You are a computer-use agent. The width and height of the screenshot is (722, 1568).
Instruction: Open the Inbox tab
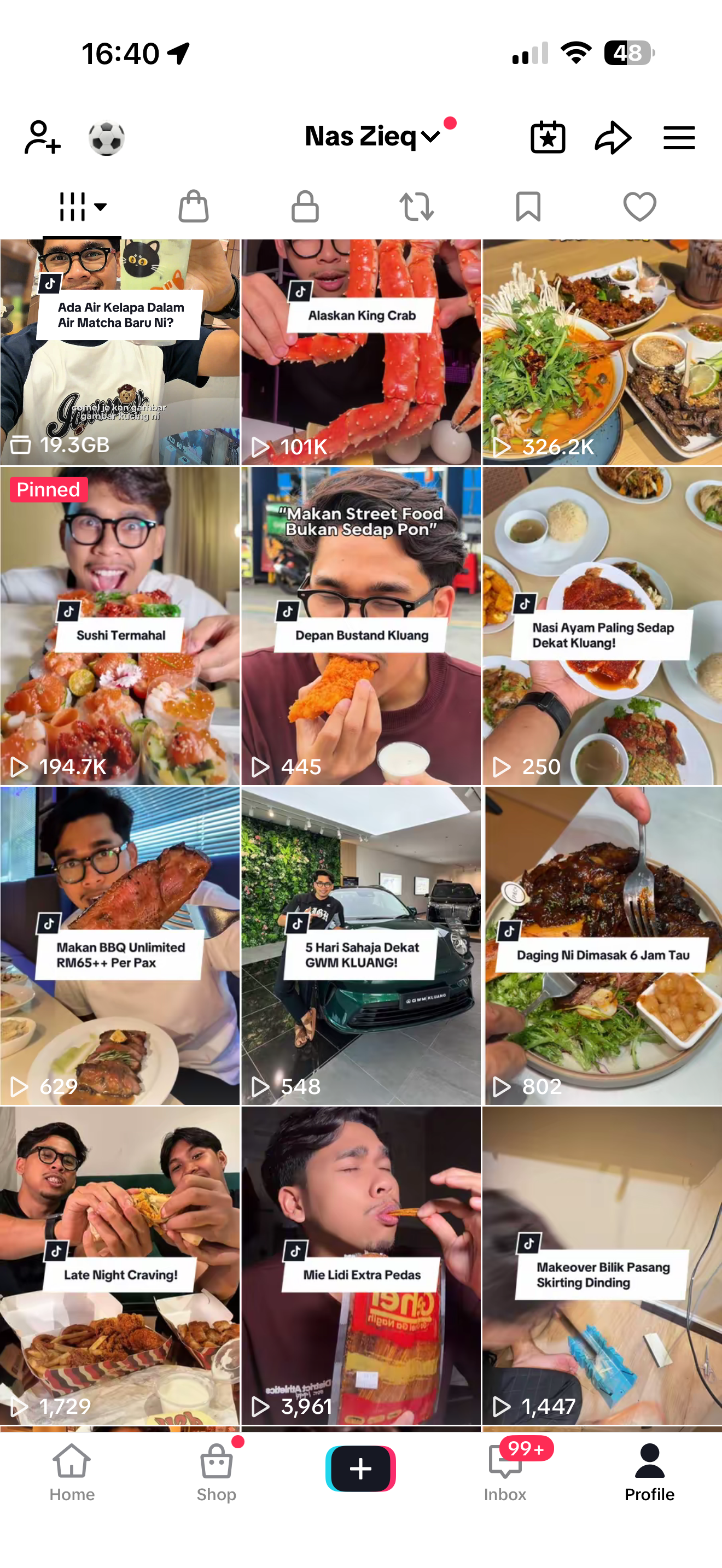(x=505, y=1472)
